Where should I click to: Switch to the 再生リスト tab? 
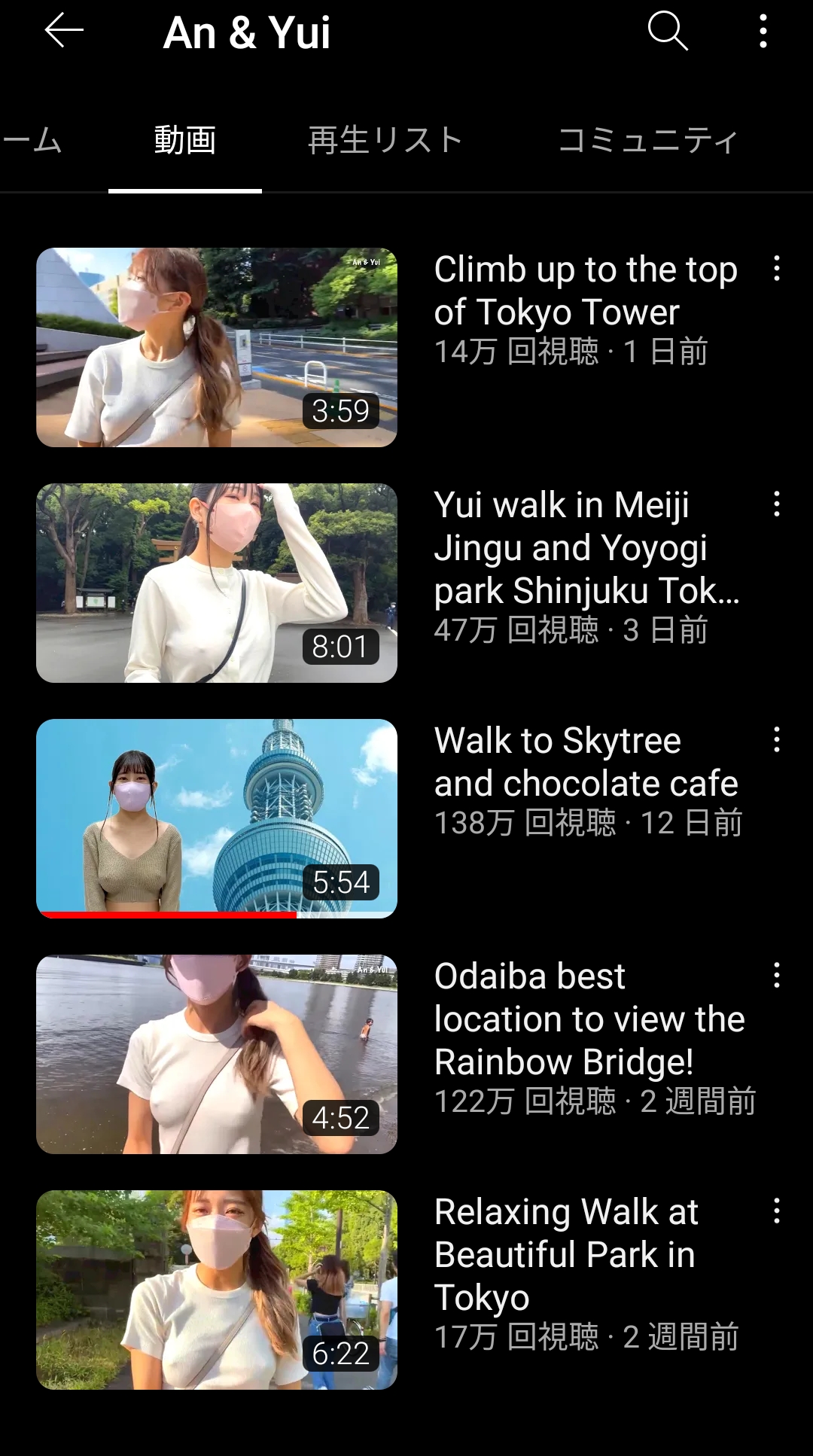point(385,141)
